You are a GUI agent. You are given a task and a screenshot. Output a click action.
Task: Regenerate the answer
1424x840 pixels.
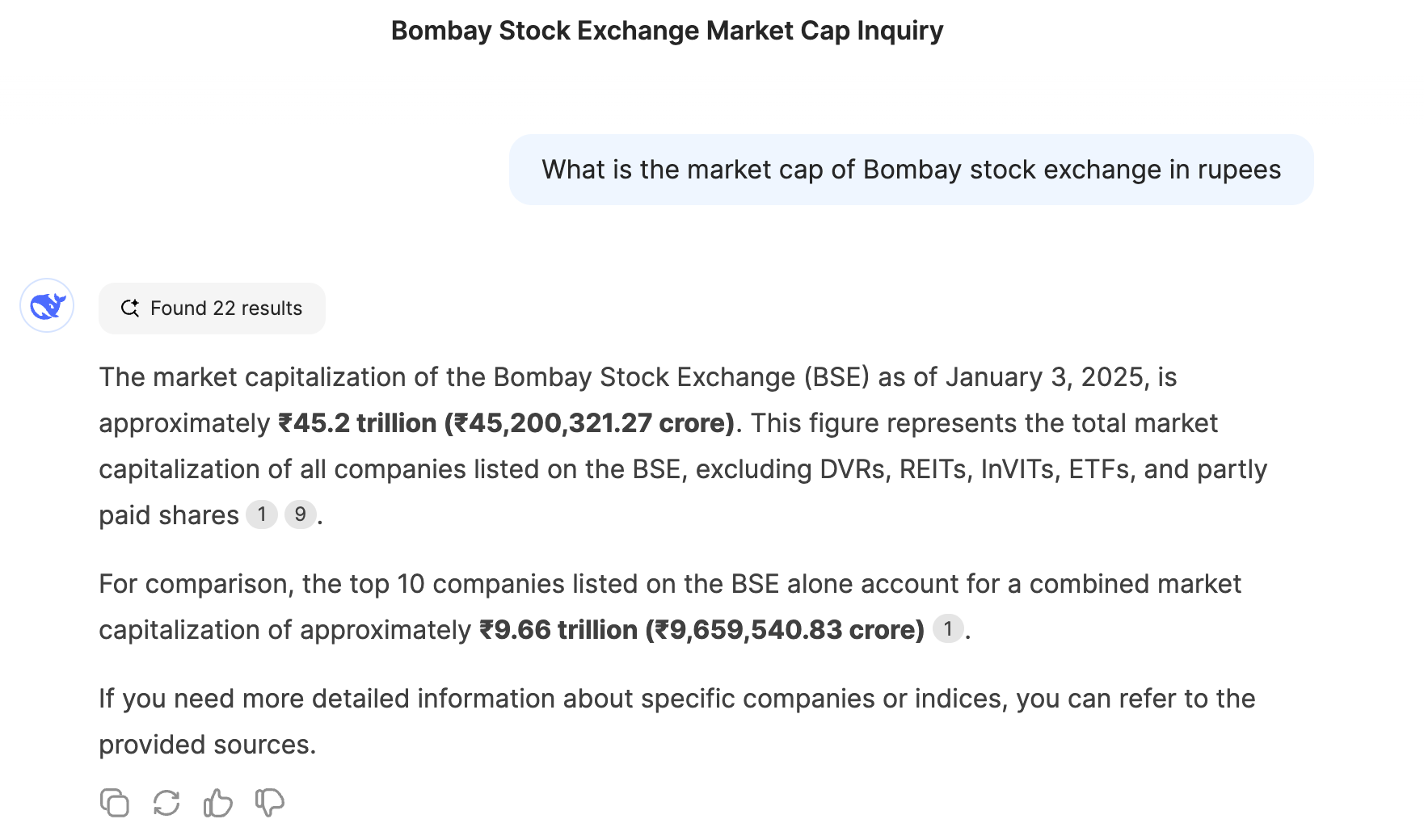tap(166, 803)
